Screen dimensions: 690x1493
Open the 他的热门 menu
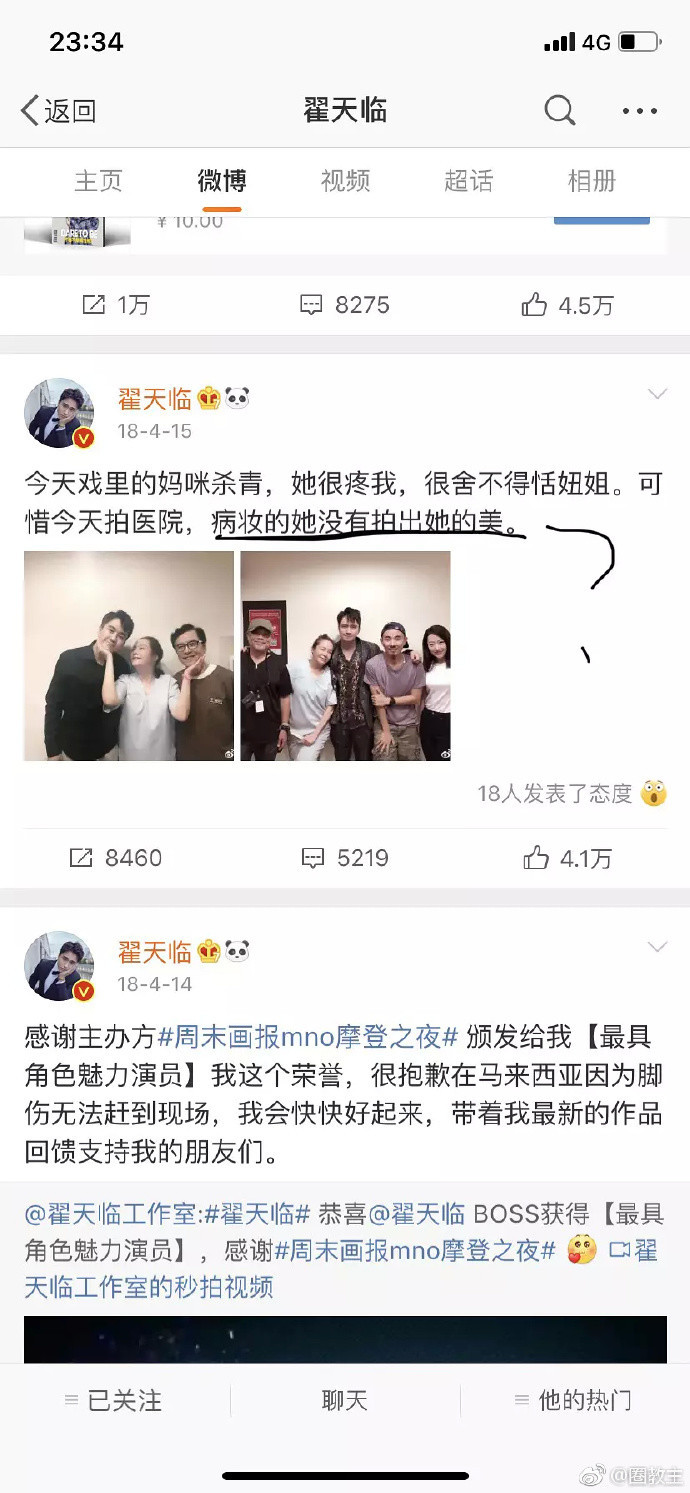point(573,1401)
